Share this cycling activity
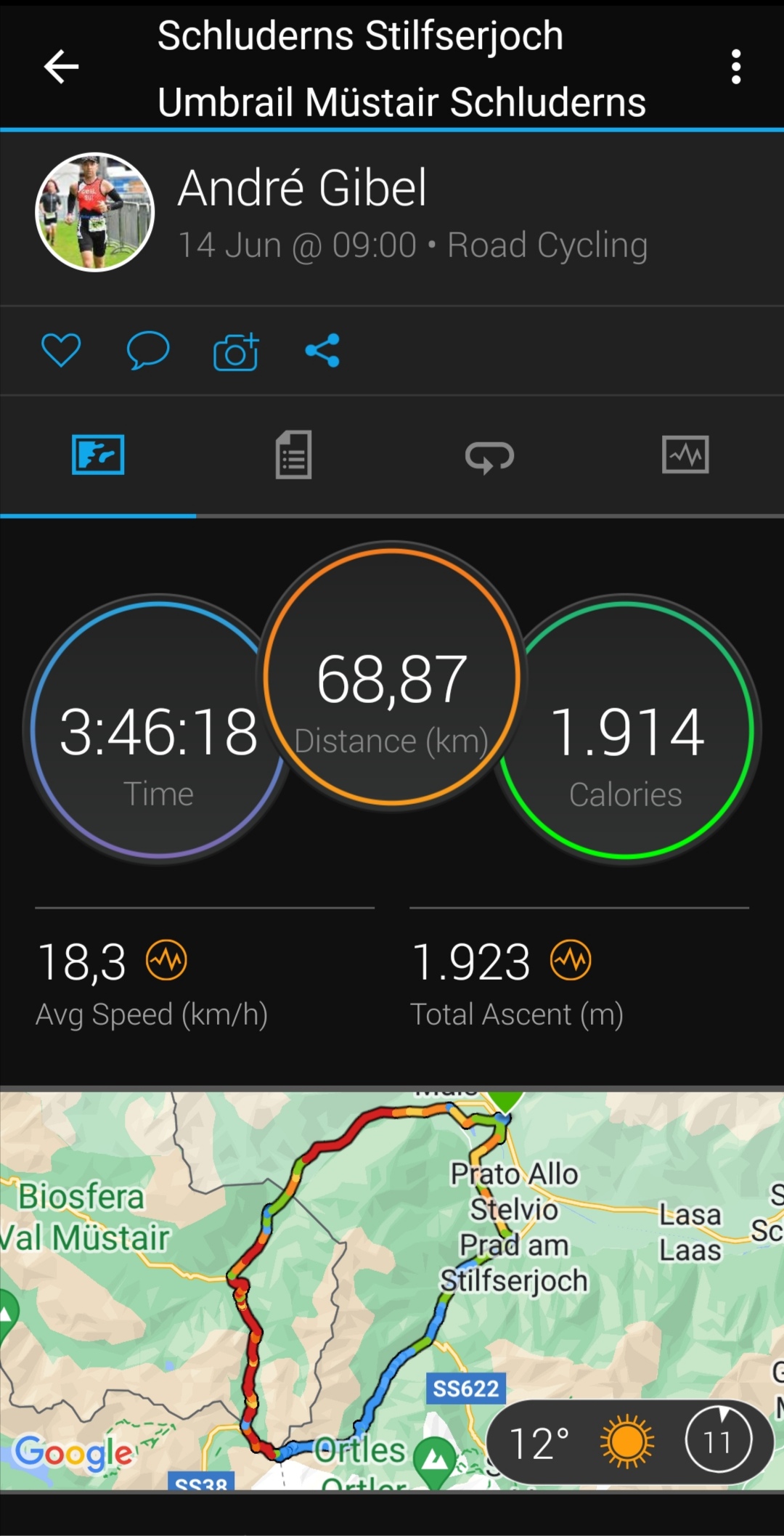 322,351
